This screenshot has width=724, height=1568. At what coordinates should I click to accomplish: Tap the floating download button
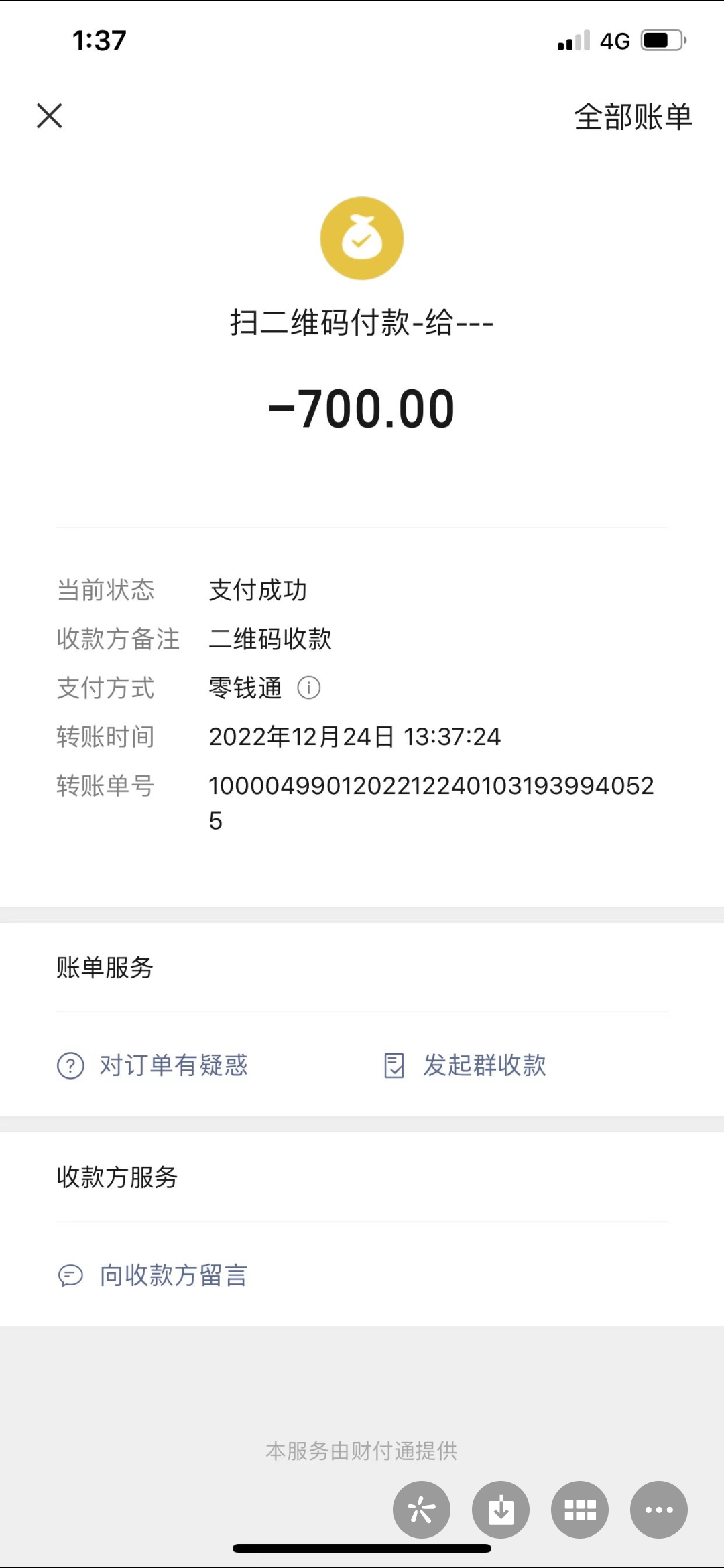(501, 1509)
